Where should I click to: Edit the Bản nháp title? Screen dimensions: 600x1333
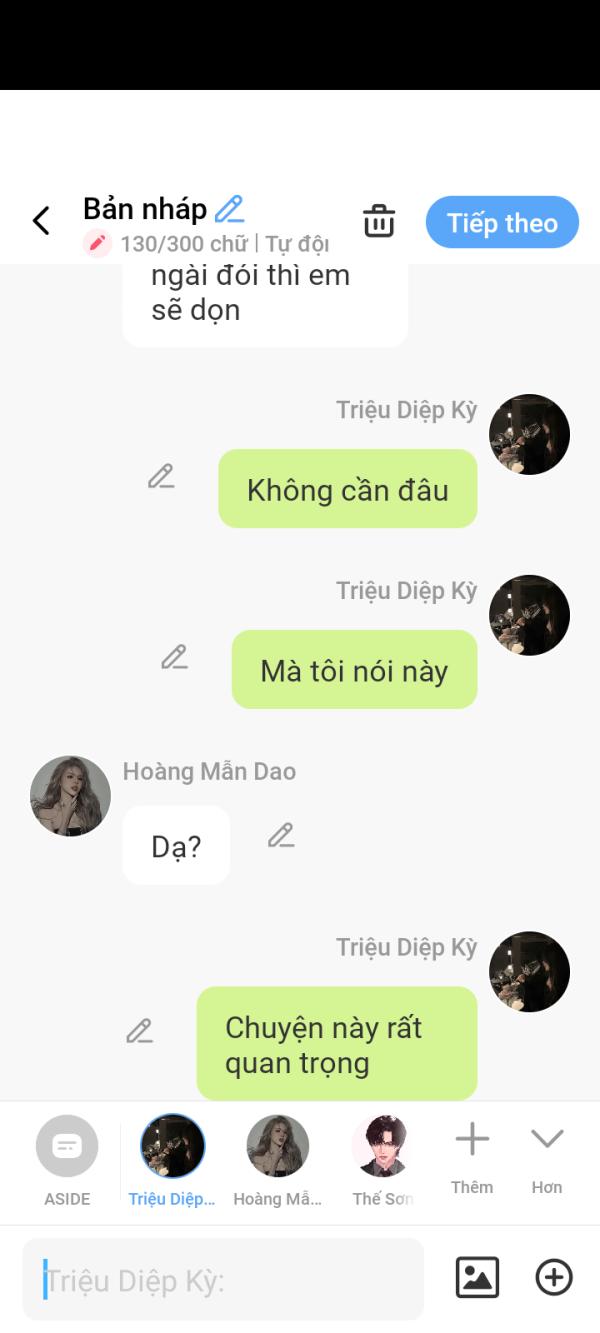pyautogui.click(x=230, y=209)
